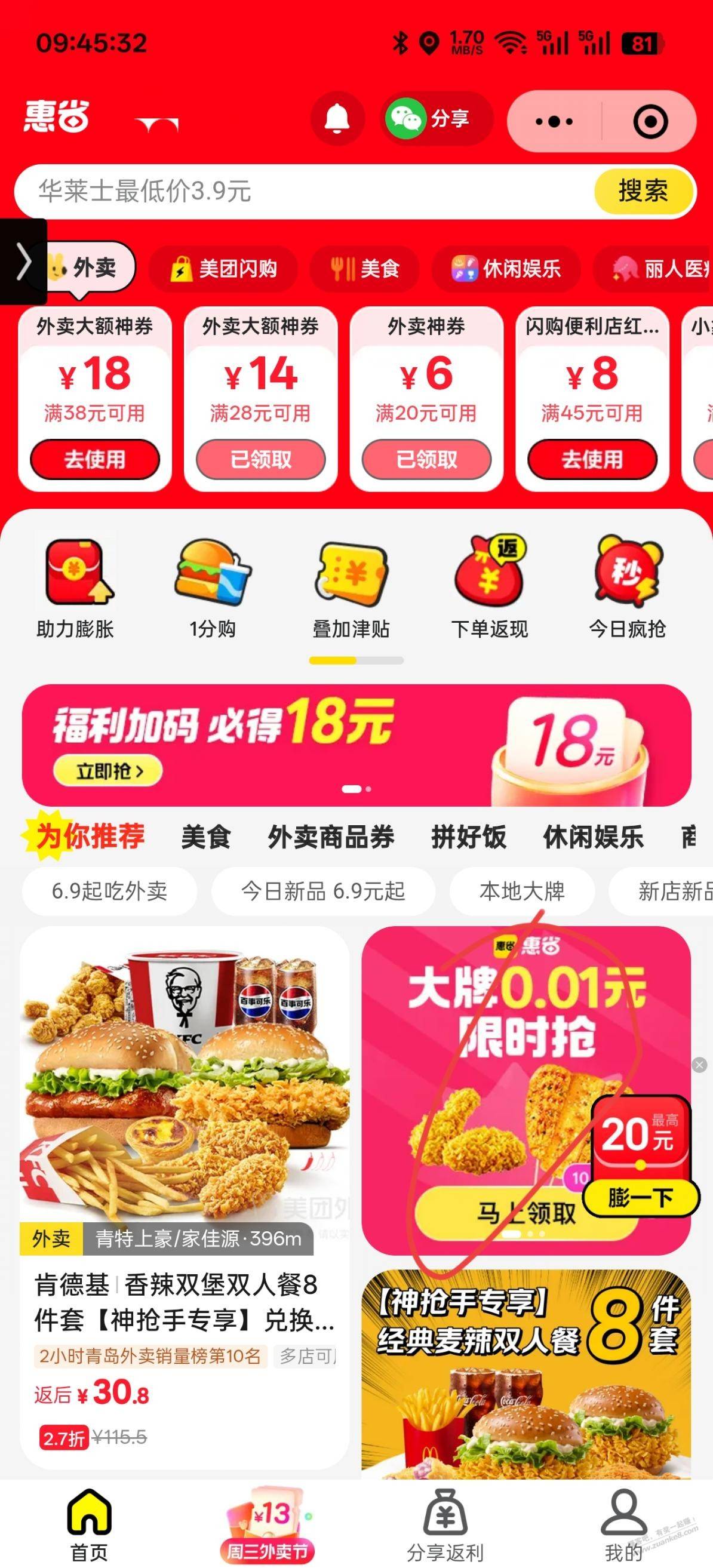713x1568 pixels.
Task: Dismiss the floating 20元 coupon widget
Action: (700, 1065)
